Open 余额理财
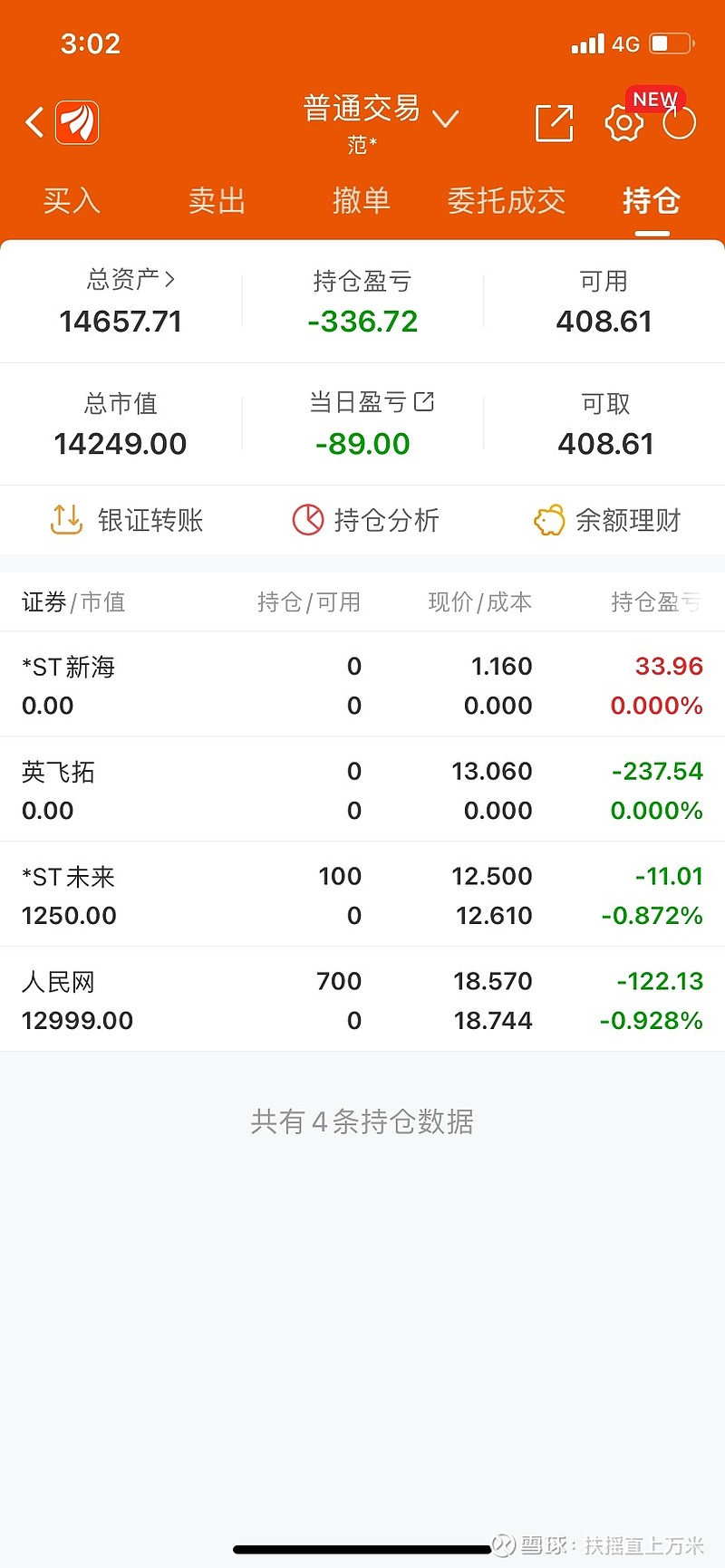Screen dimensions: 725x1568 click(x=607, y=520)
